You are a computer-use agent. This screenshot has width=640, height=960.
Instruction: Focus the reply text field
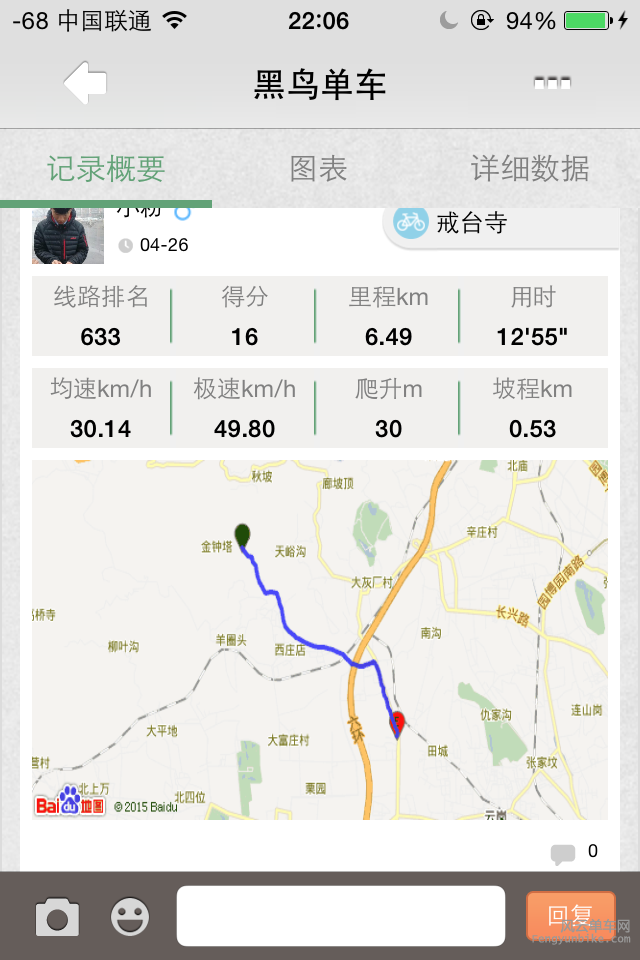(x=340, y=916)
